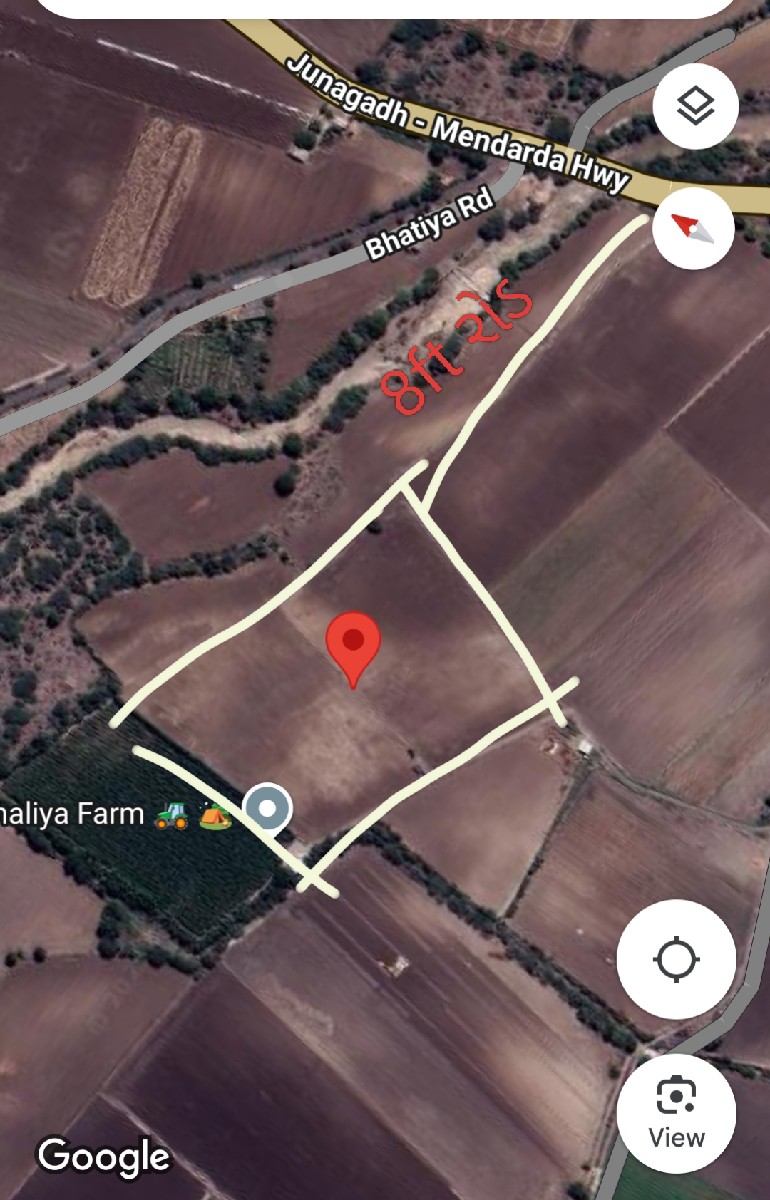Launch Live View camera button
This screenshot has height=1200, width=770.
676,1112
